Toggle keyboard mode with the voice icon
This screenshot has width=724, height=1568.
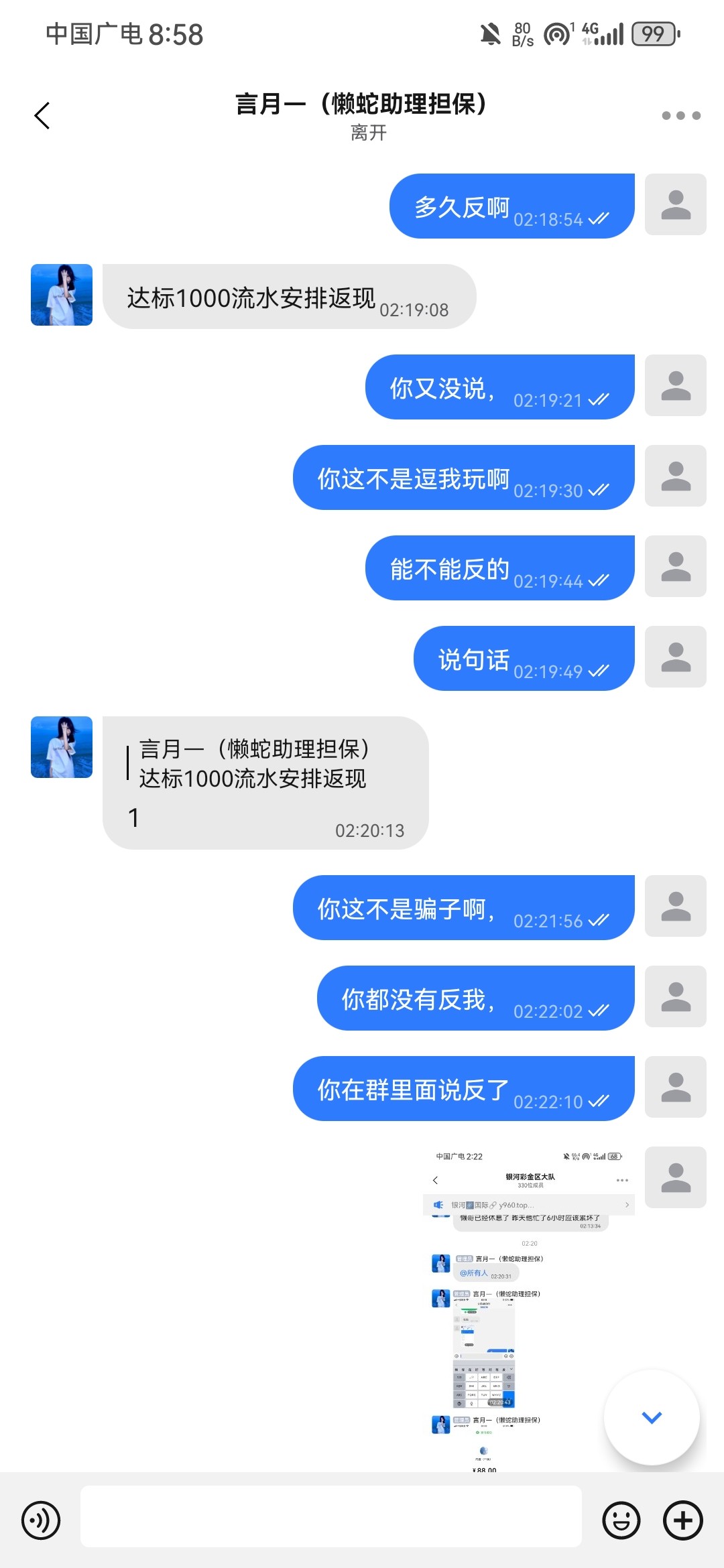[x=42, y=1519]
